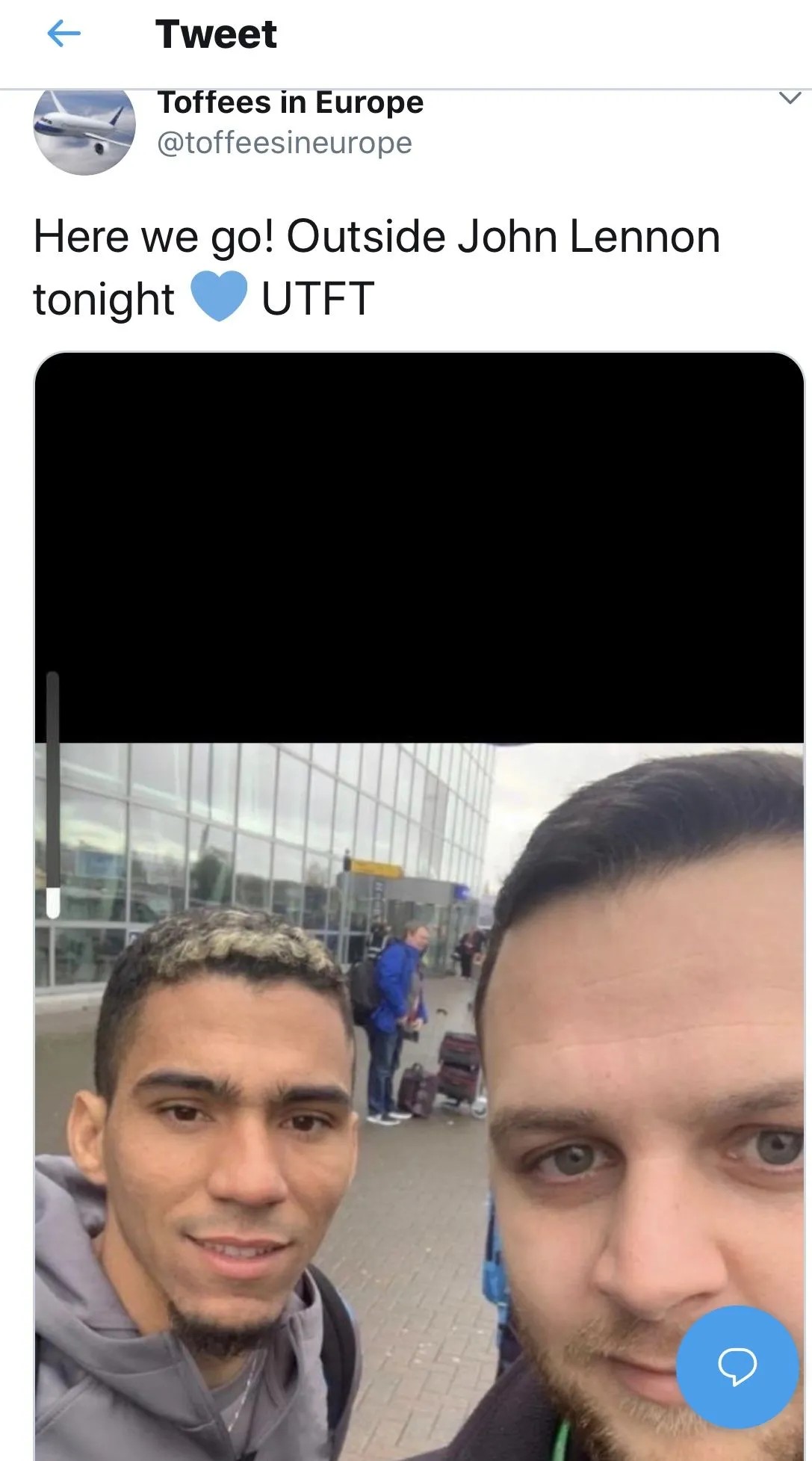This screenshot has width=812, height=1461.
Task: Go back using the arrow
Action: point(63,34)
